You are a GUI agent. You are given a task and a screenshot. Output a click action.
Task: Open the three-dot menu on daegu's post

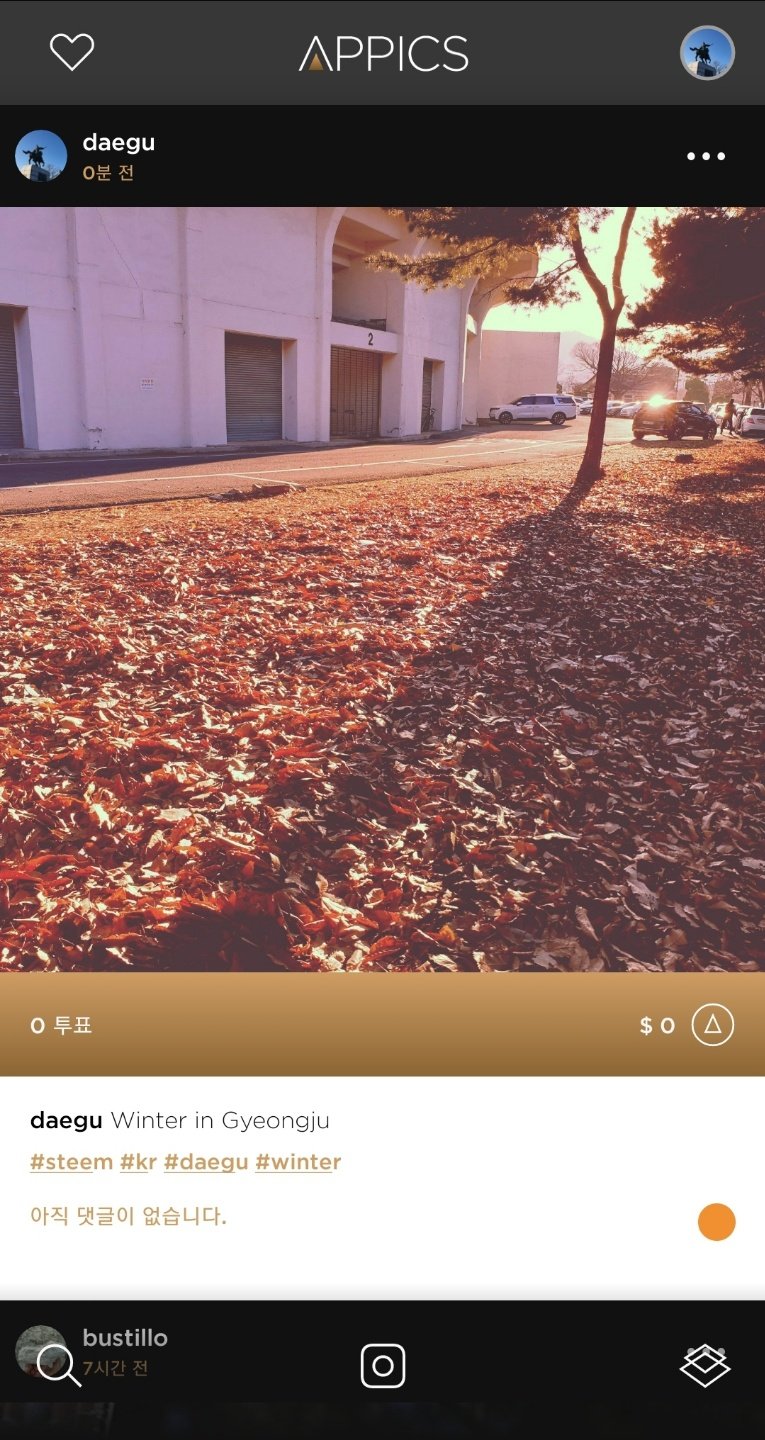(706, 156)
